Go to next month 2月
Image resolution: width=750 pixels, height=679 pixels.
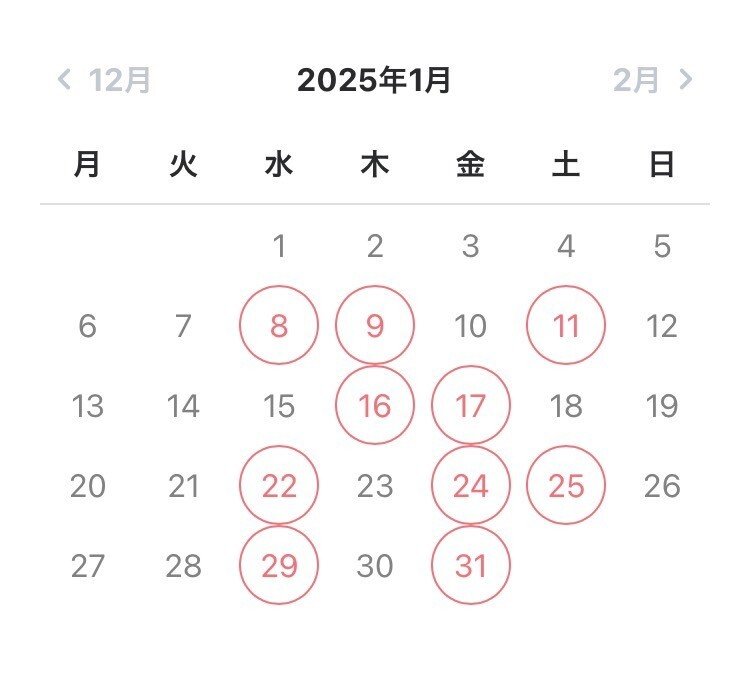coord(652,80)
